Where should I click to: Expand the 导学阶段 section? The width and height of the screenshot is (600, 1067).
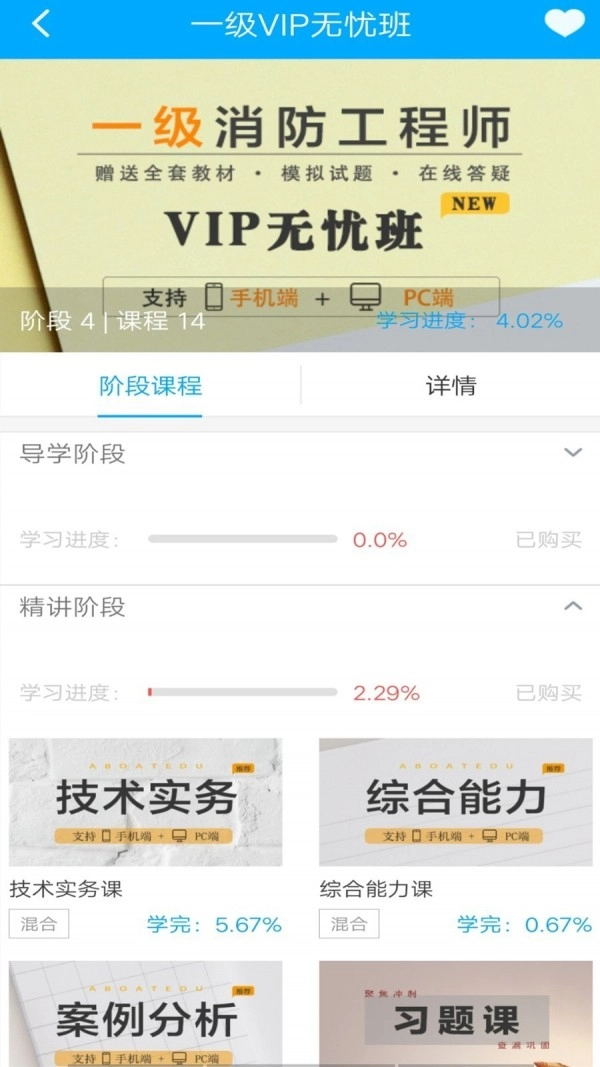572,453
